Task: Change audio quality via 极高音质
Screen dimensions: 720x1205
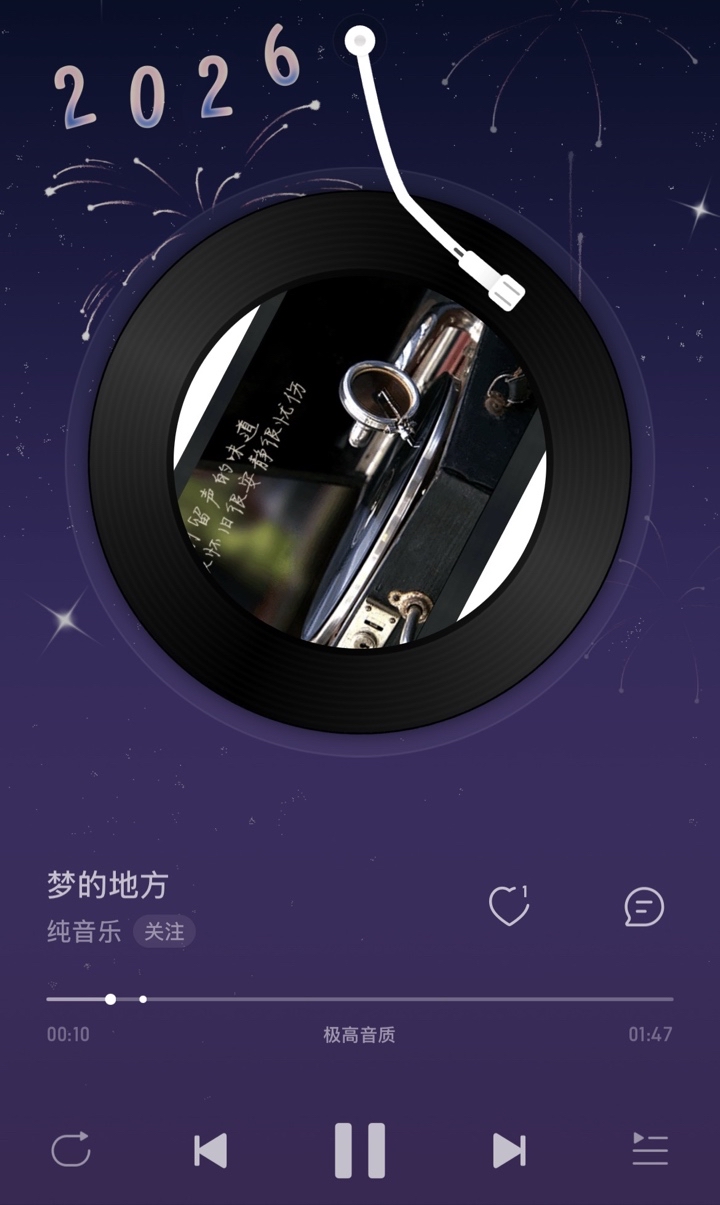Action: [359, 1035]
